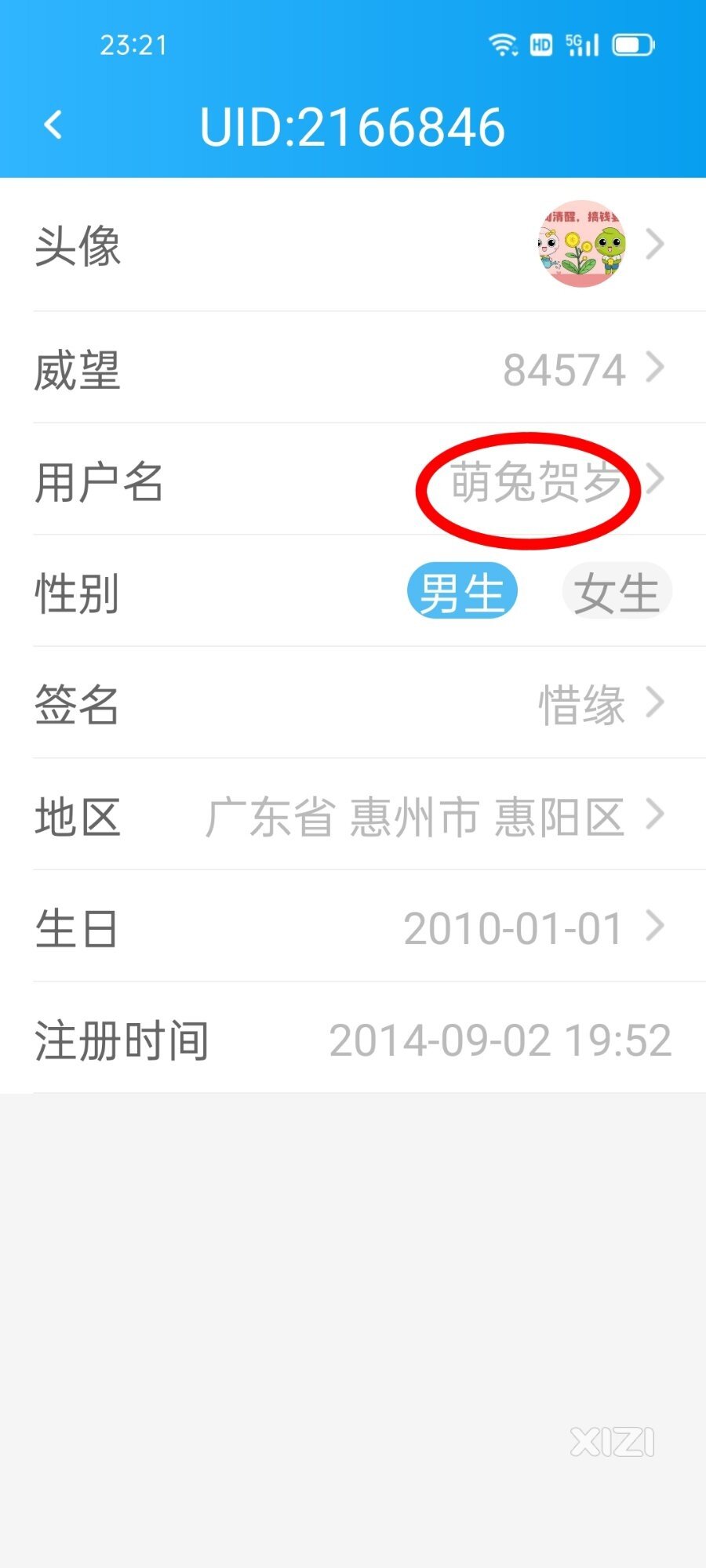Open the 签名 signature row

click(x=353, y=703)
